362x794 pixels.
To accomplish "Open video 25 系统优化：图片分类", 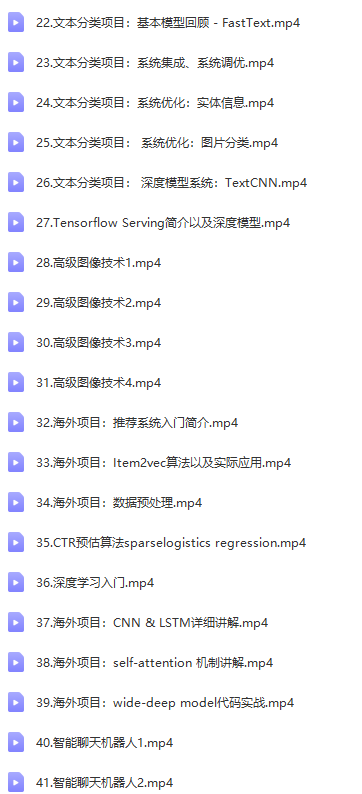I will pyautogui.click(x=157, y=143).
